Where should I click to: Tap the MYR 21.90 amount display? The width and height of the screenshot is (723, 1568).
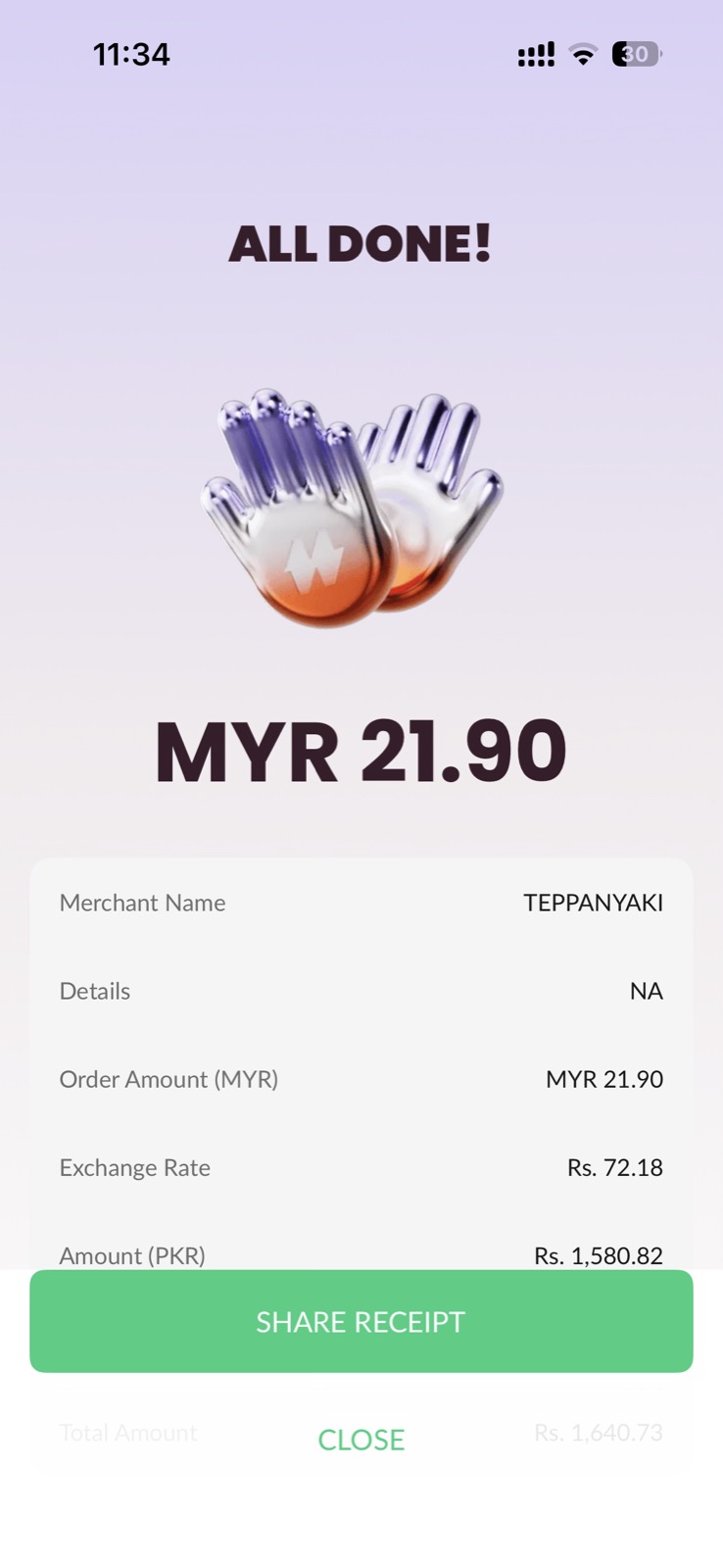361,749
